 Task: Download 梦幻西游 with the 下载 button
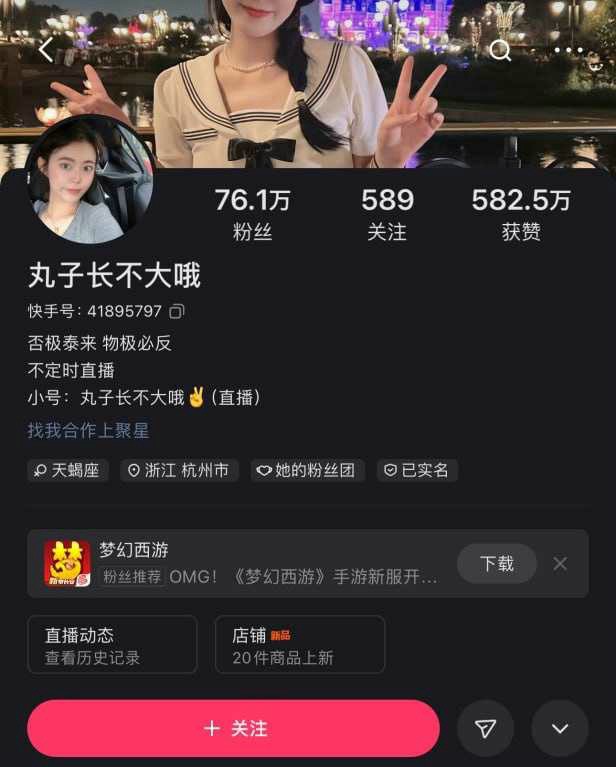tap(496, 563)
